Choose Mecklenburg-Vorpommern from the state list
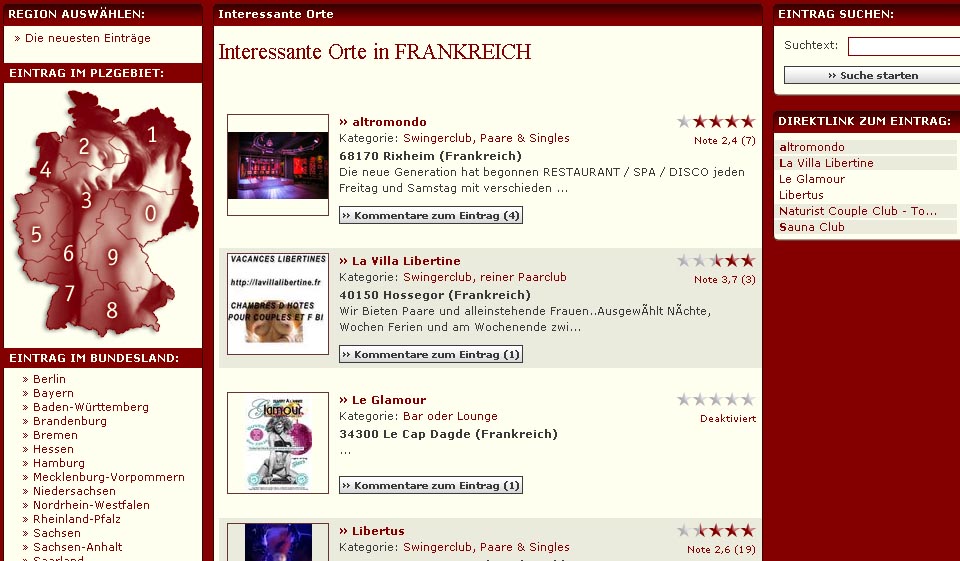Screen dimensions: 960x561 [x=108, y=477]
